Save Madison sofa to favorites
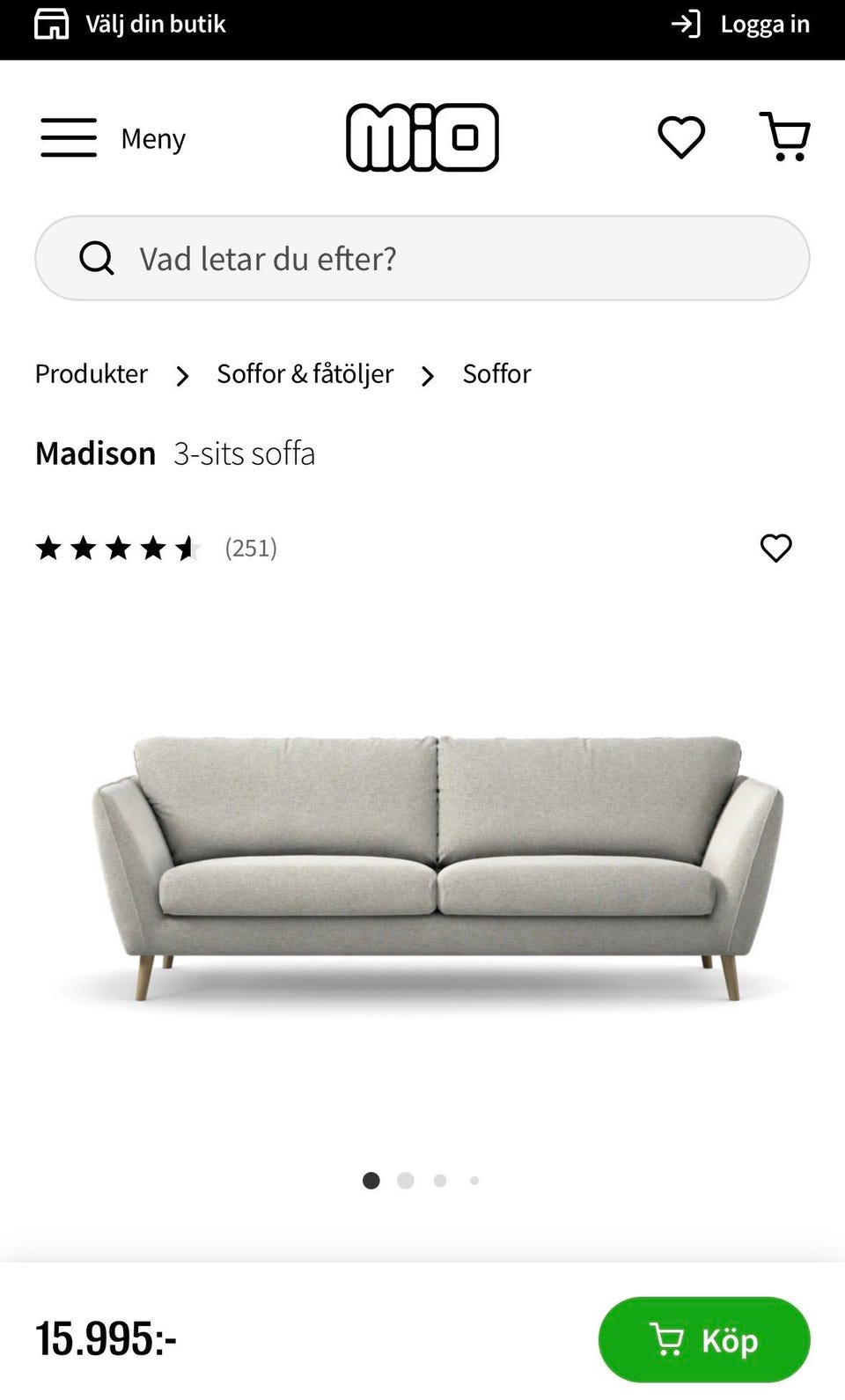The height and width of the screenshot is (1400, 845). point(775,549)
